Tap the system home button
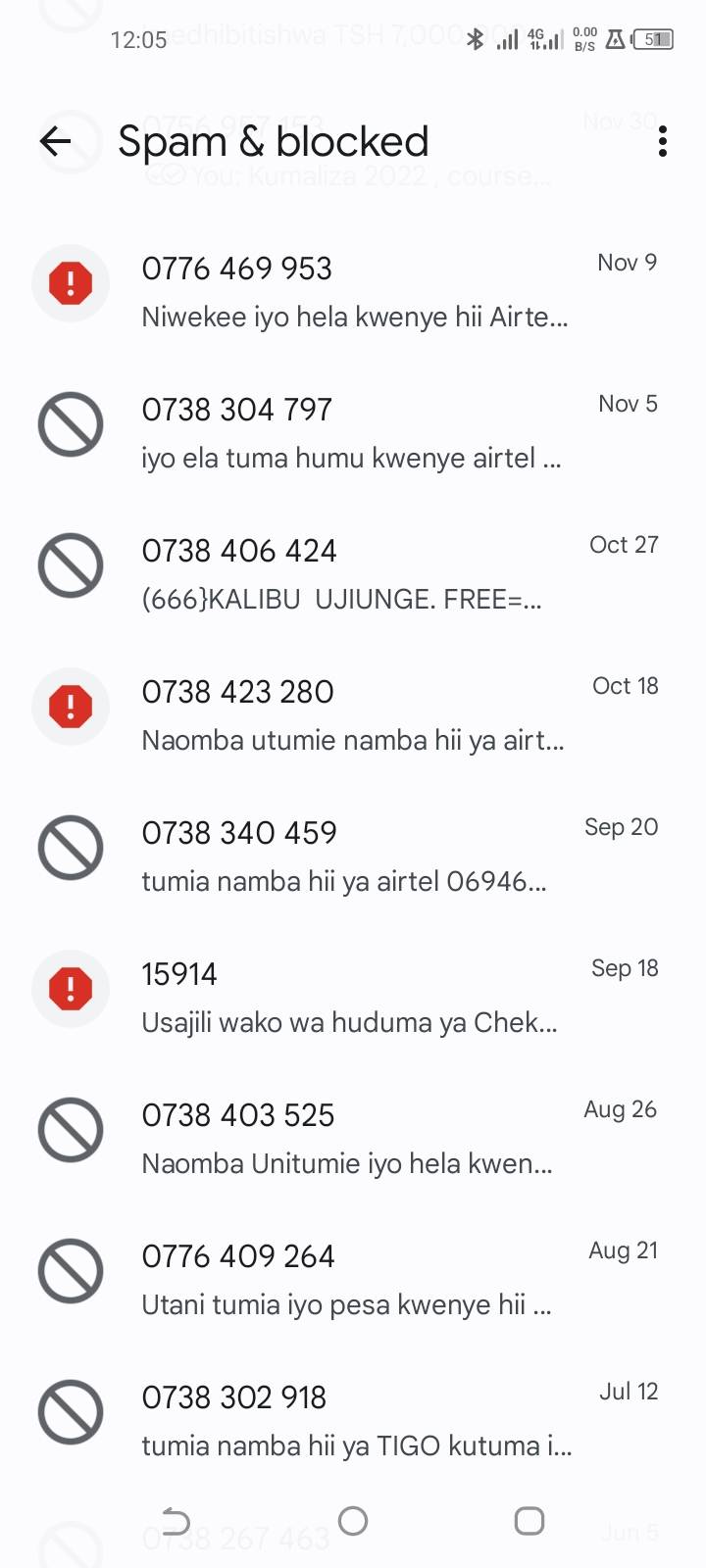This screenshot has height=1568, width=706. (x=353, y=1521)
